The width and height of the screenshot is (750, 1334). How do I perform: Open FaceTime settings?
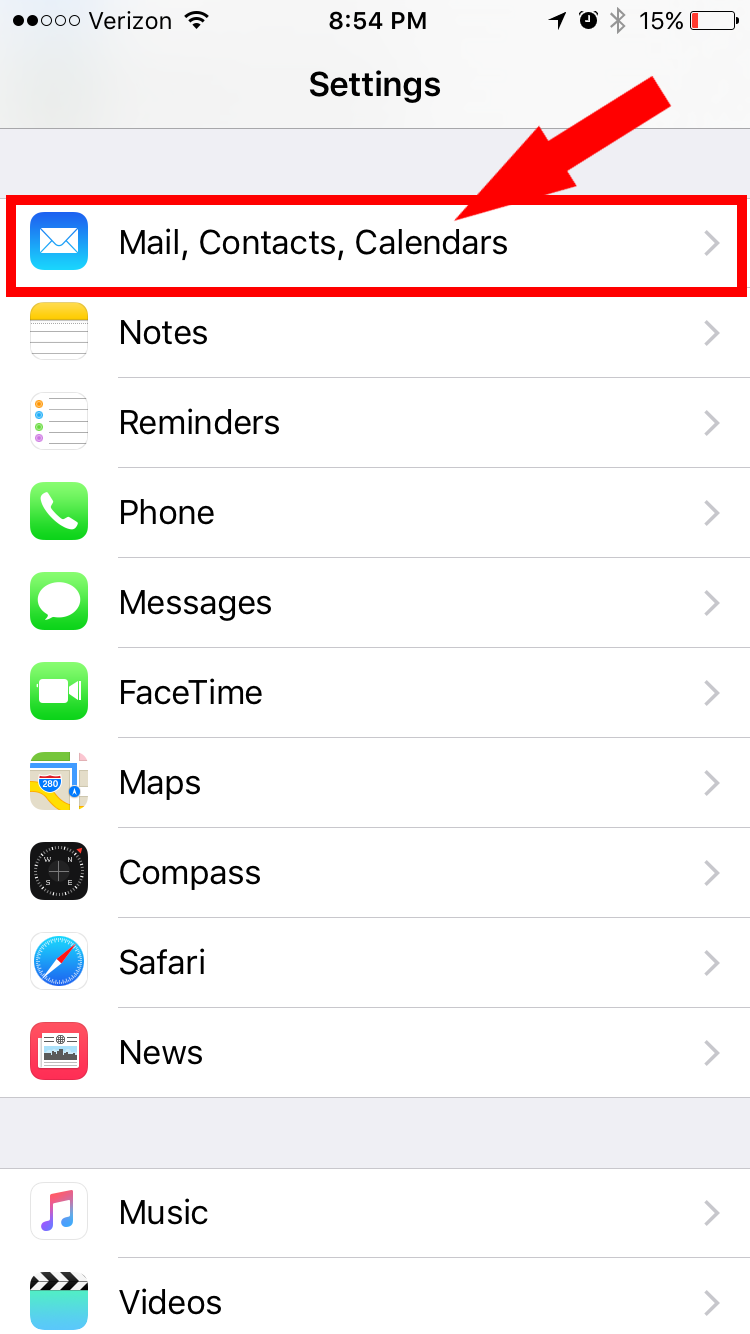pyautogui.click(x=375, y=693)
